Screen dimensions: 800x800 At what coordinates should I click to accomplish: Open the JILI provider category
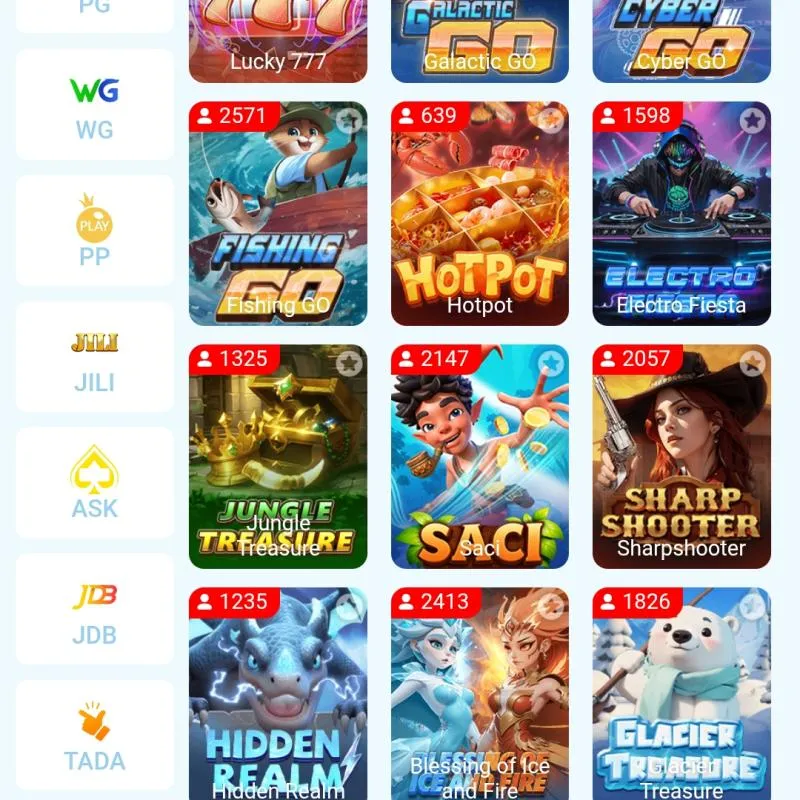94,357
